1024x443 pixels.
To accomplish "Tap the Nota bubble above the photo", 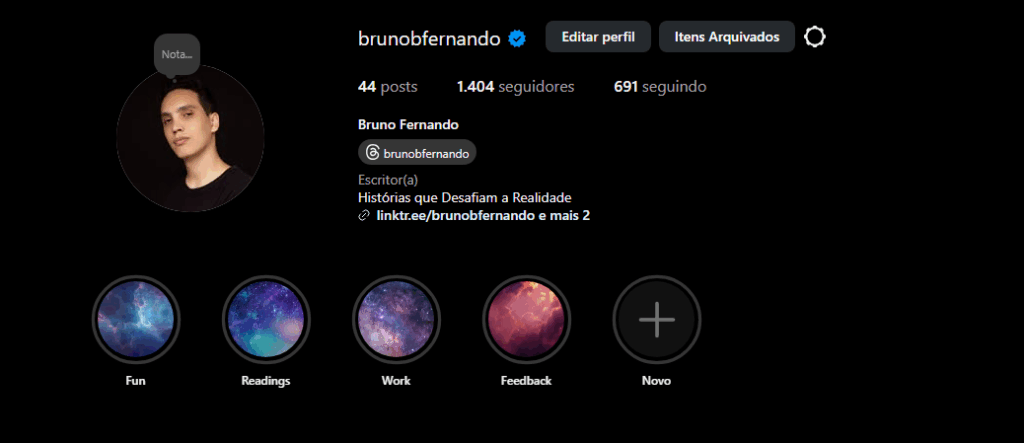I will coord(177,55).
